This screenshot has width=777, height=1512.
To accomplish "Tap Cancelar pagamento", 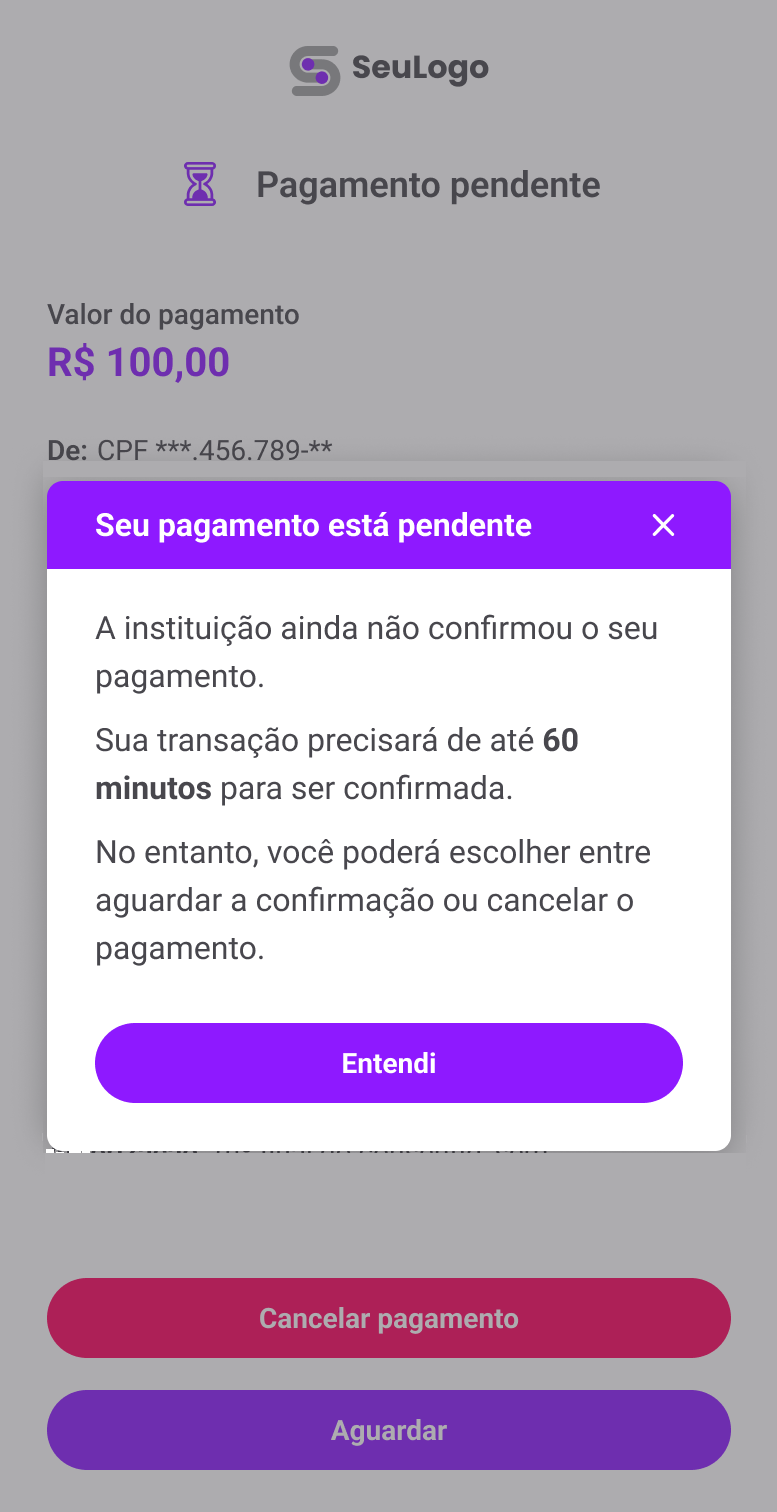I will (x=389, y=1318).
